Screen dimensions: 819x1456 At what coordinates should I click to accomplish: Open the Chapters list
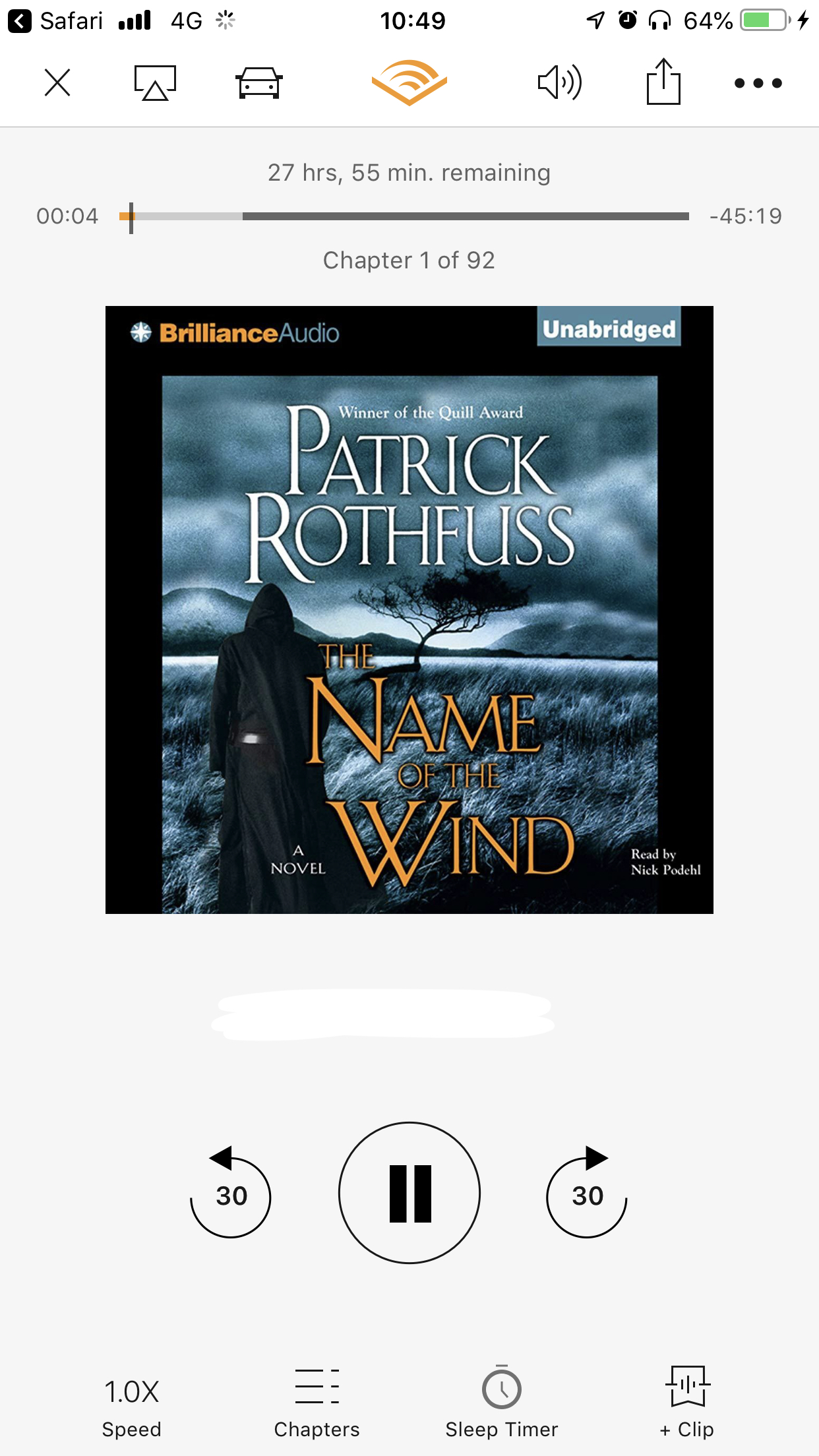[317, 1402]
